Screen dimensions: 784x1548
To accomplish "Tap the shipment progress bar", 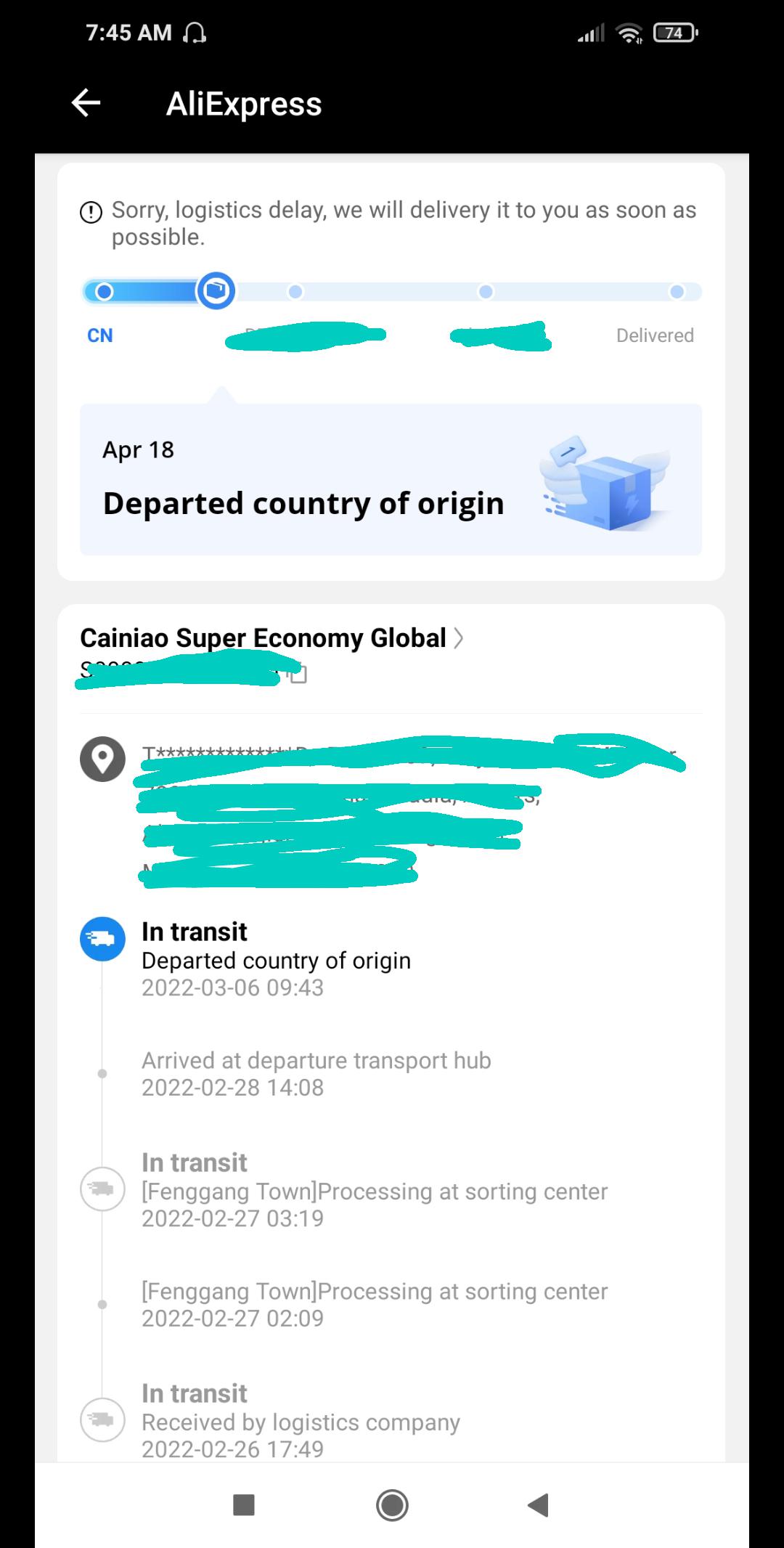I will click(x=392, y=290).
